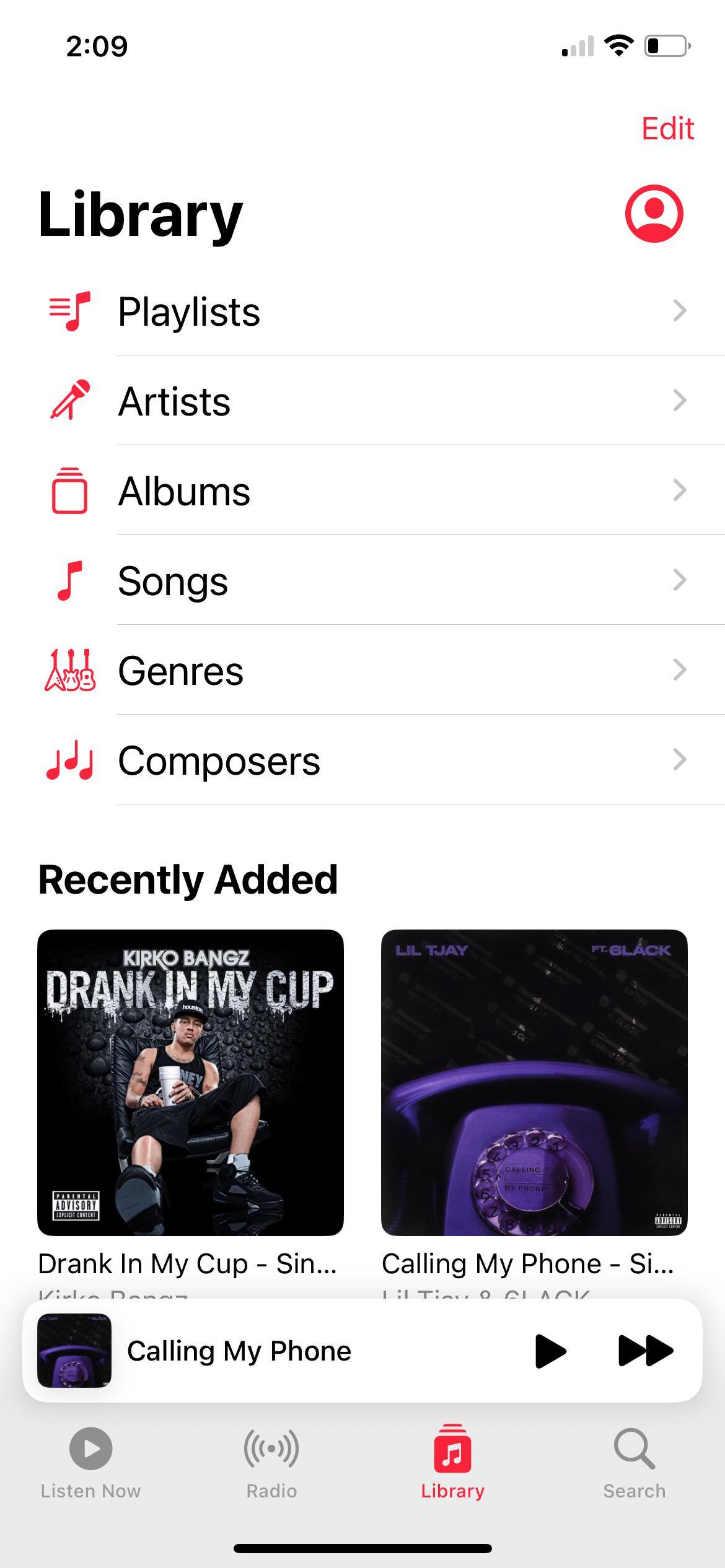Go to Albums

[x=372, y=490]
